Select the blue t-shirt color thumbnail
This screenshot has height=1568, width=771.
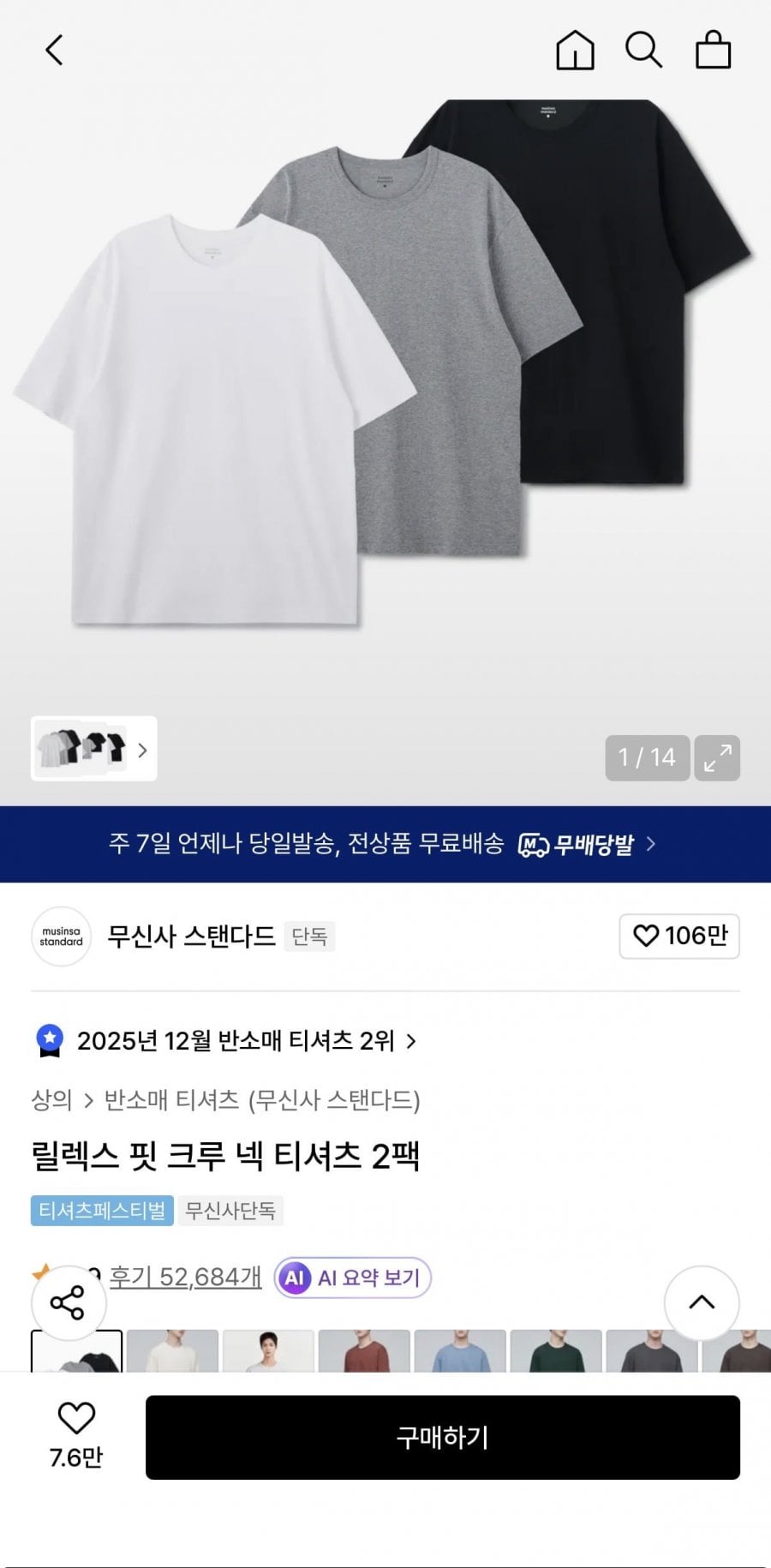tap(461, 1352)
